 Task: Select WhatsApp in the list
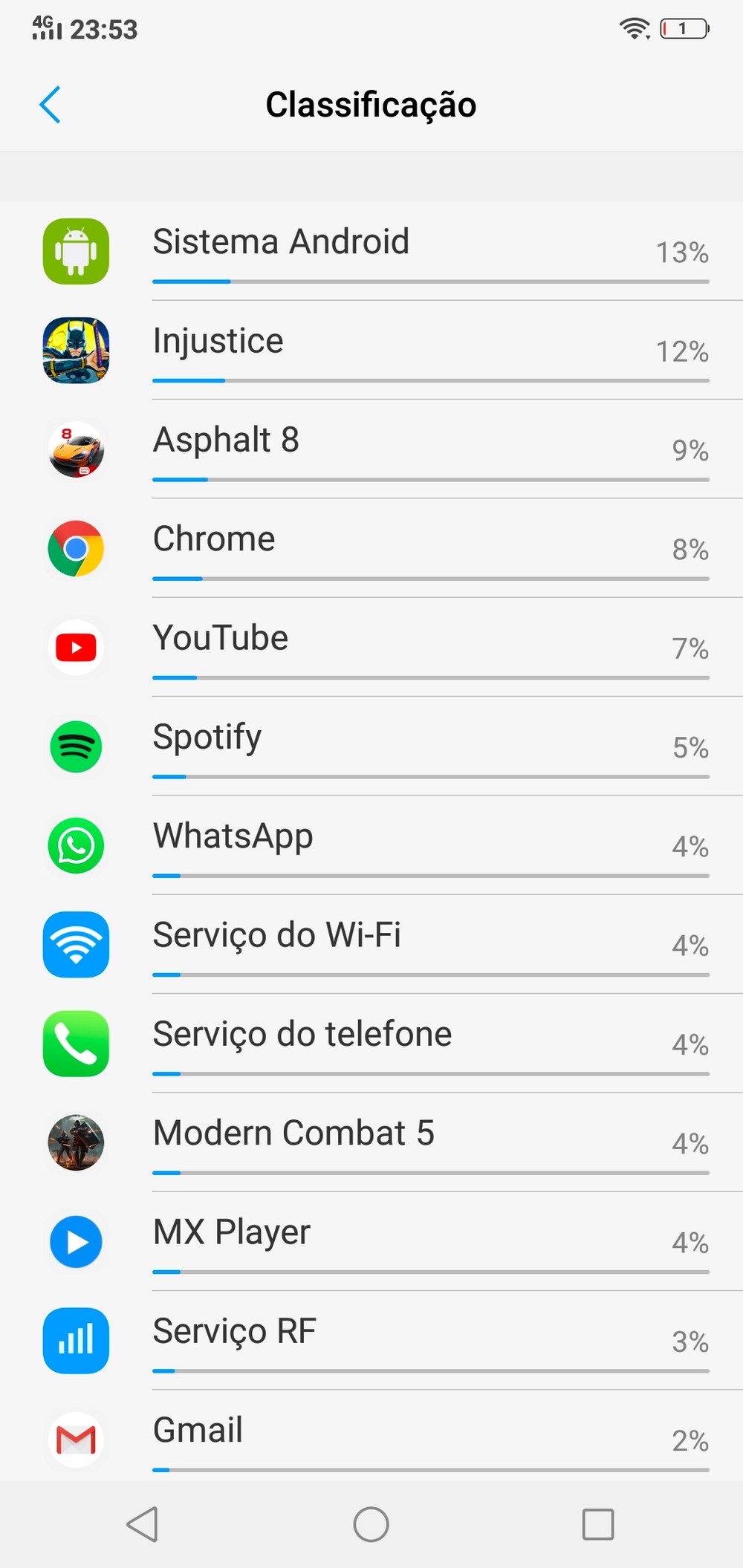click(x=371, y=845)
